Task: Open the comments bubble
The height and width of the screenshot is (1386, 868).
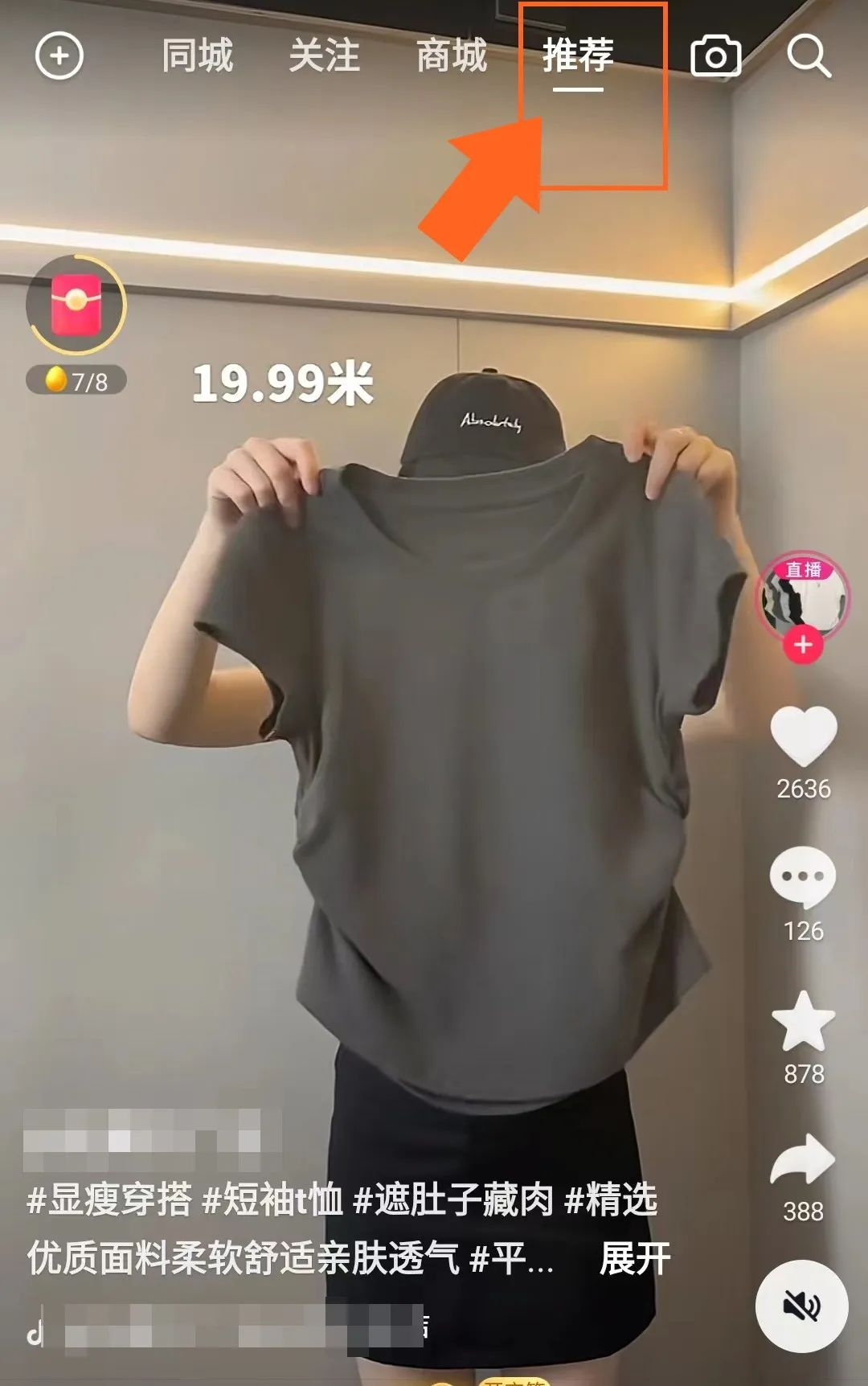Action: [803, 877]
